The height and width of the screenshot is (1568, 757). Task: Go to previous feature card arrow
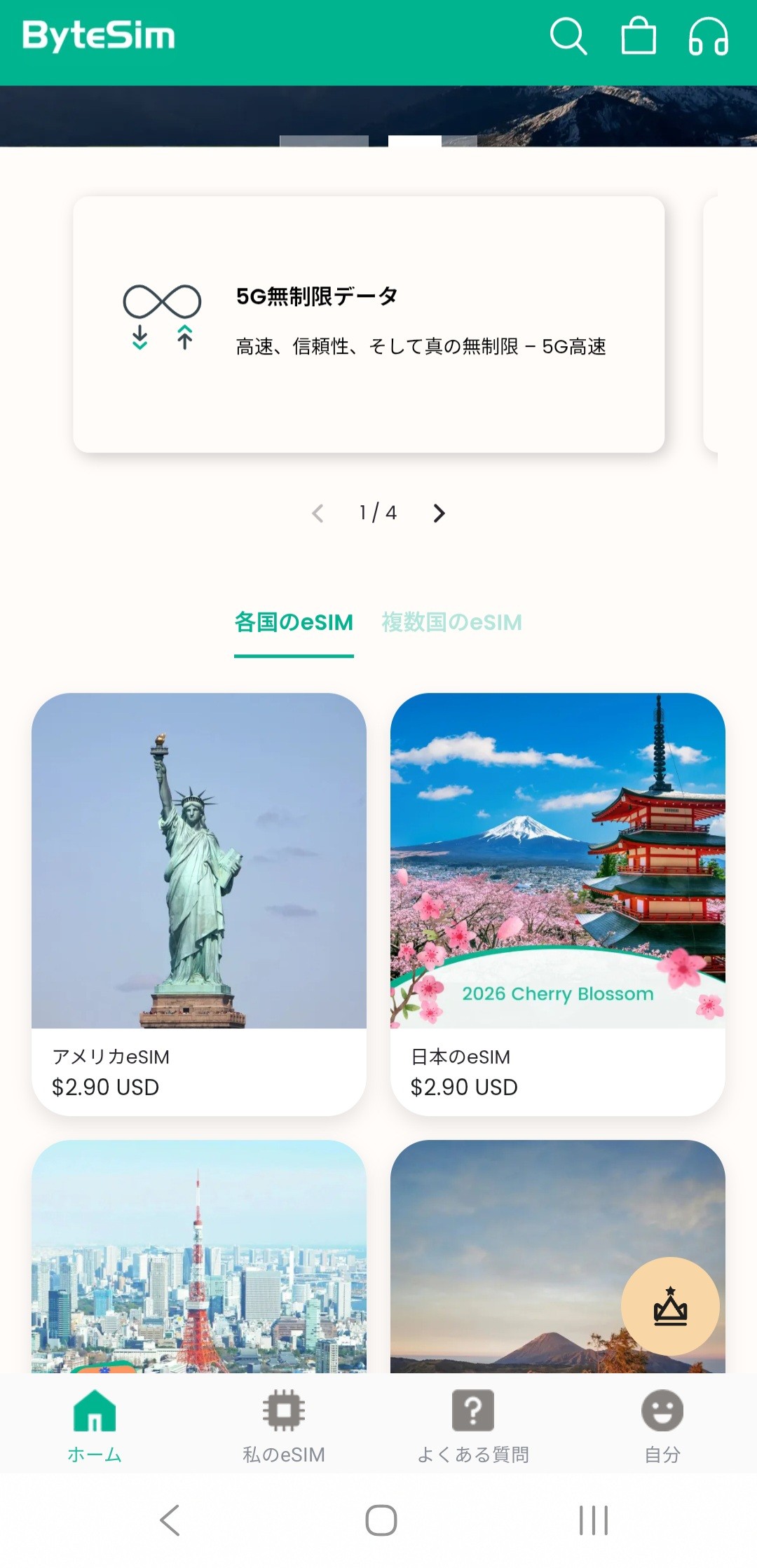click(x=318, y=514)
